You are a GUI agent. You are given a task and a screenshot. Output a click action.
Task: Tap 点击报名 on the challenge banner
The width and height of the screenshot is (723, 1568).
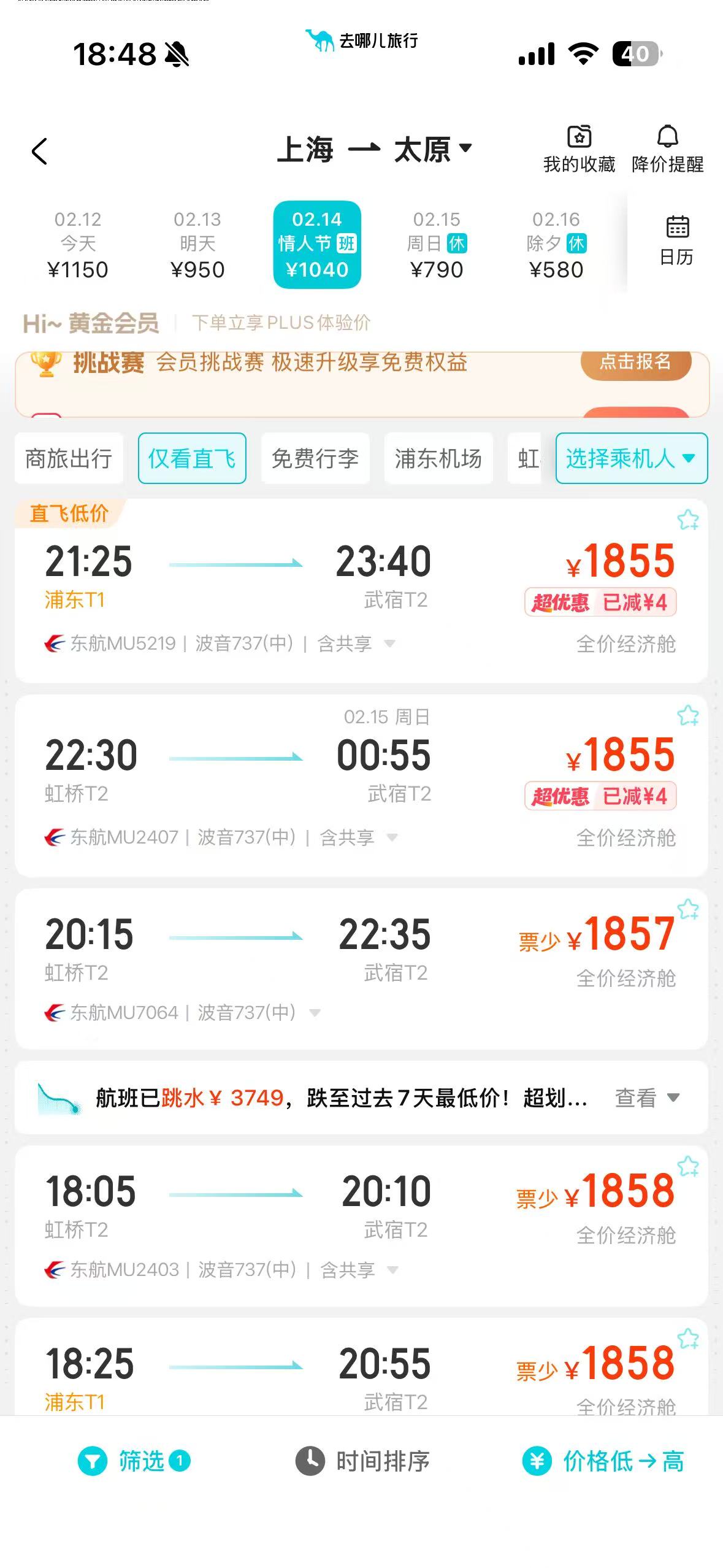pyautogui.click(x=635, y=362)
